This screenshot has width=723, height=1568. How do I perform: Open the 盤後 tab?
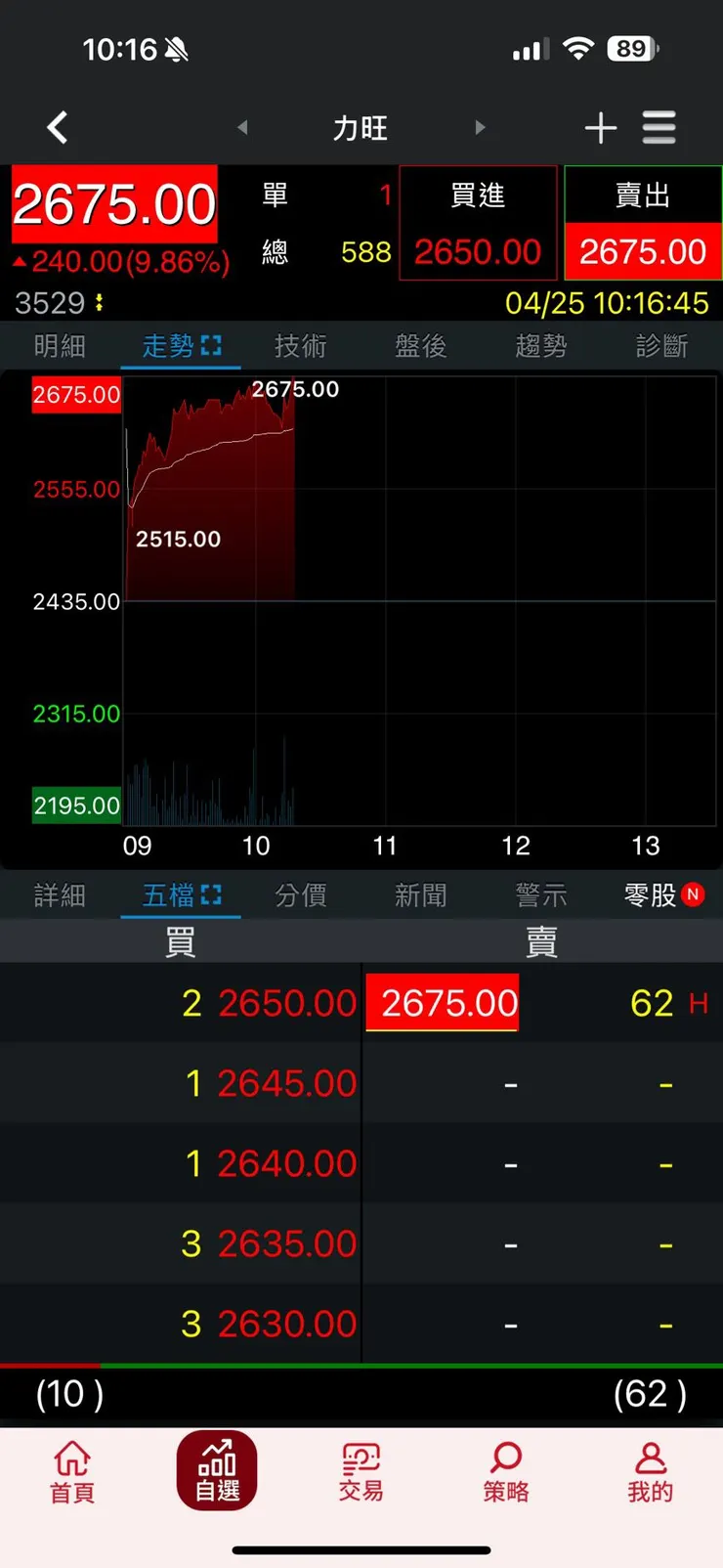[421, 346]
